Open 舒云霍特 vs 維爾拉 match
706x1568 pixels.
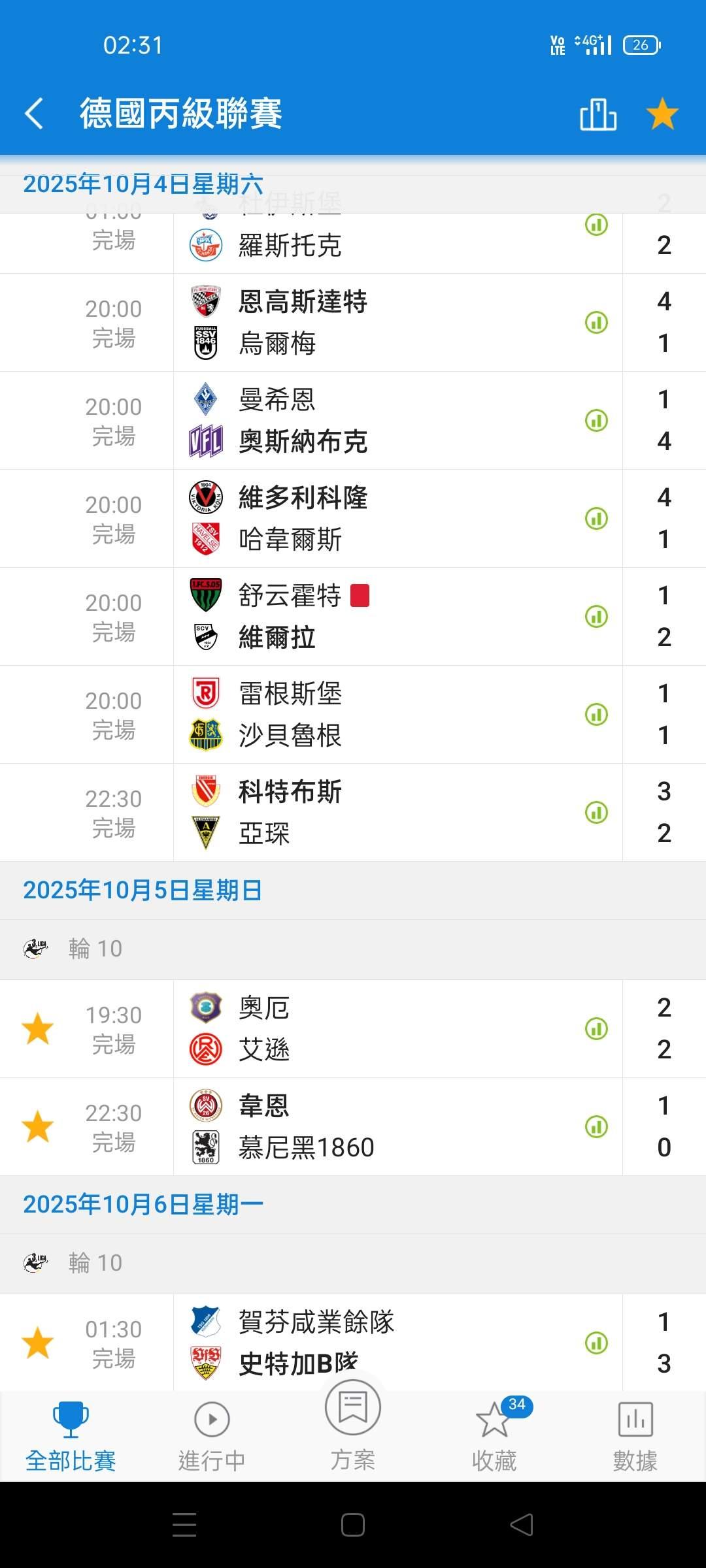[x=392, y=616]
